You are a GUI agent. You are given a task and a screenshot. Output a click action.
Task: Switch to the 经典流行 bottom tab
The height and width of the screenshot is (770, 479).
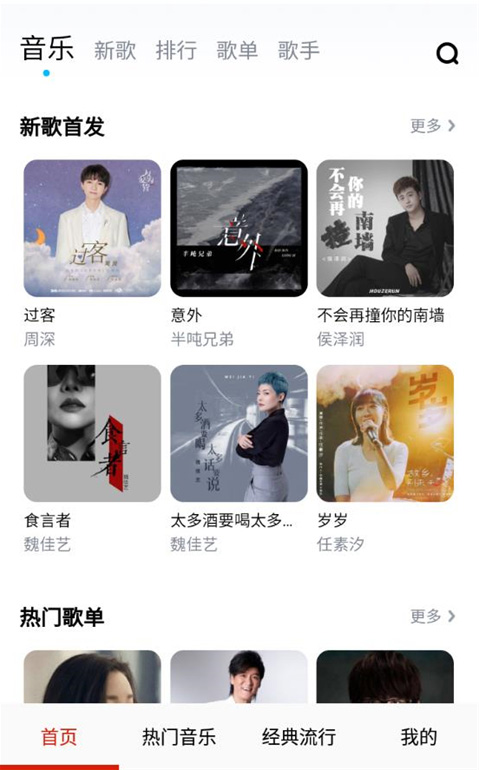(x=299, y=737)
